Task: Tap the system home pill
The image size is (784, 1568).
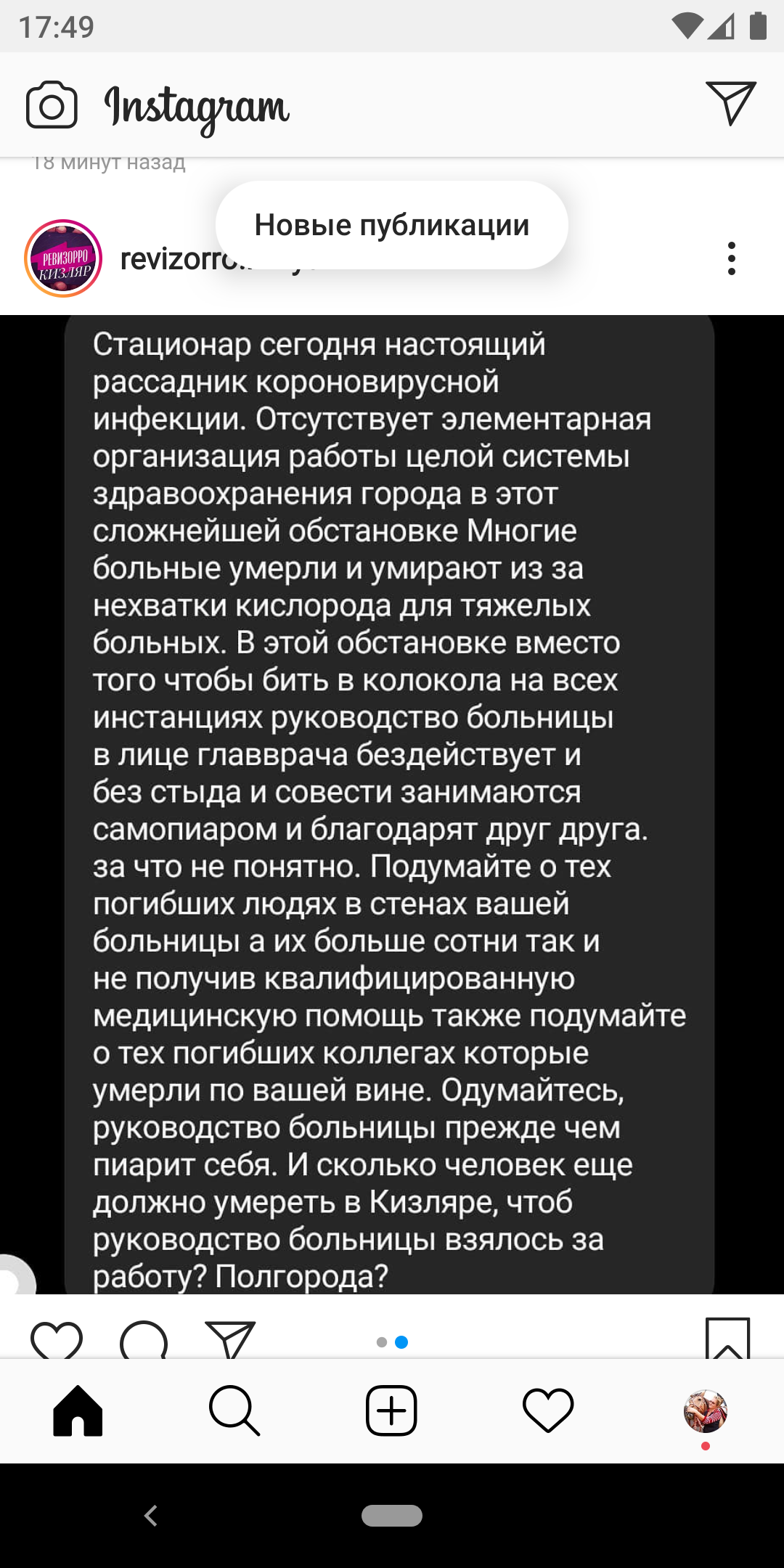Action: click(392, 1516)
